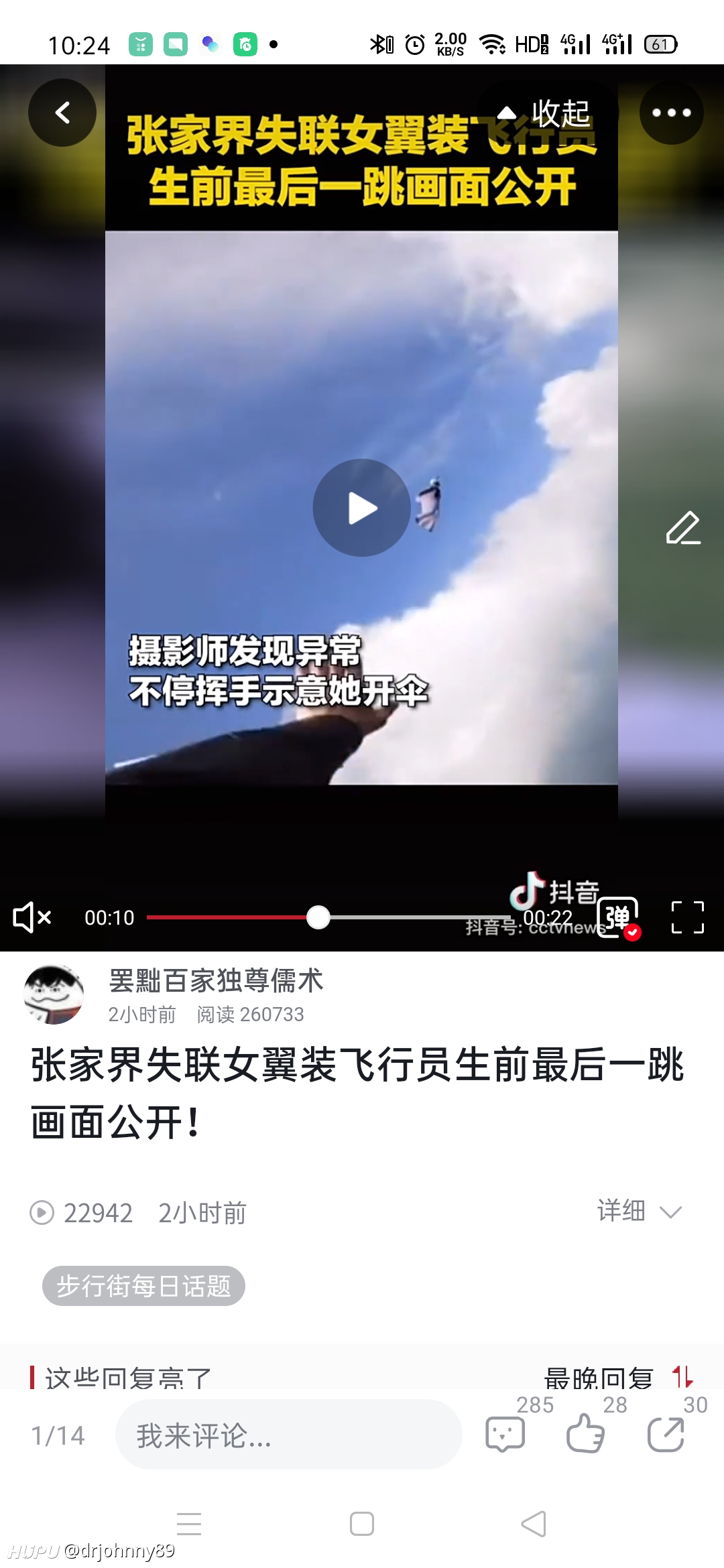Go back with the top-left arrow

click(62, 113)
